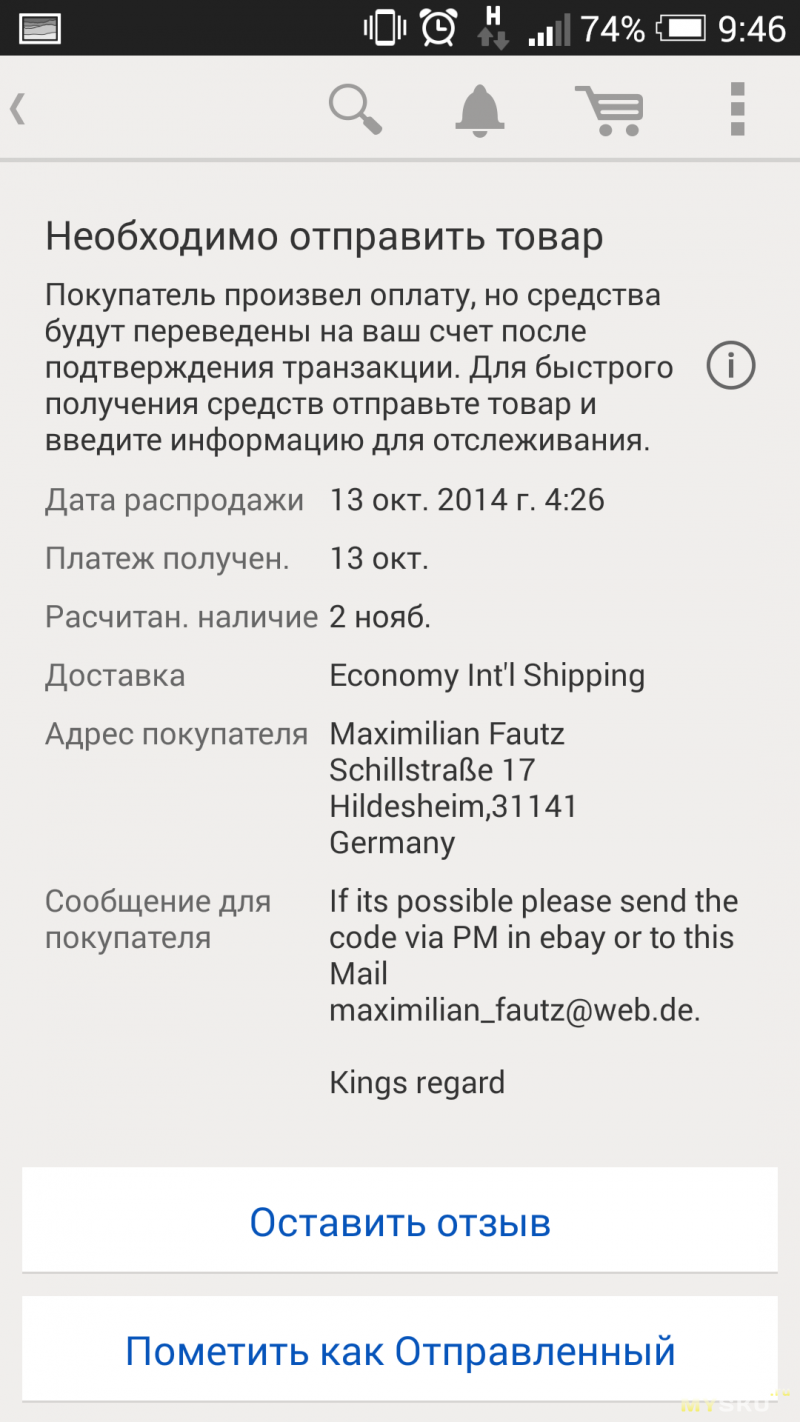This screenshot has height=1422, width=800.
Task: Select Пометить как Отправленный
Action: coord(400,1350)
